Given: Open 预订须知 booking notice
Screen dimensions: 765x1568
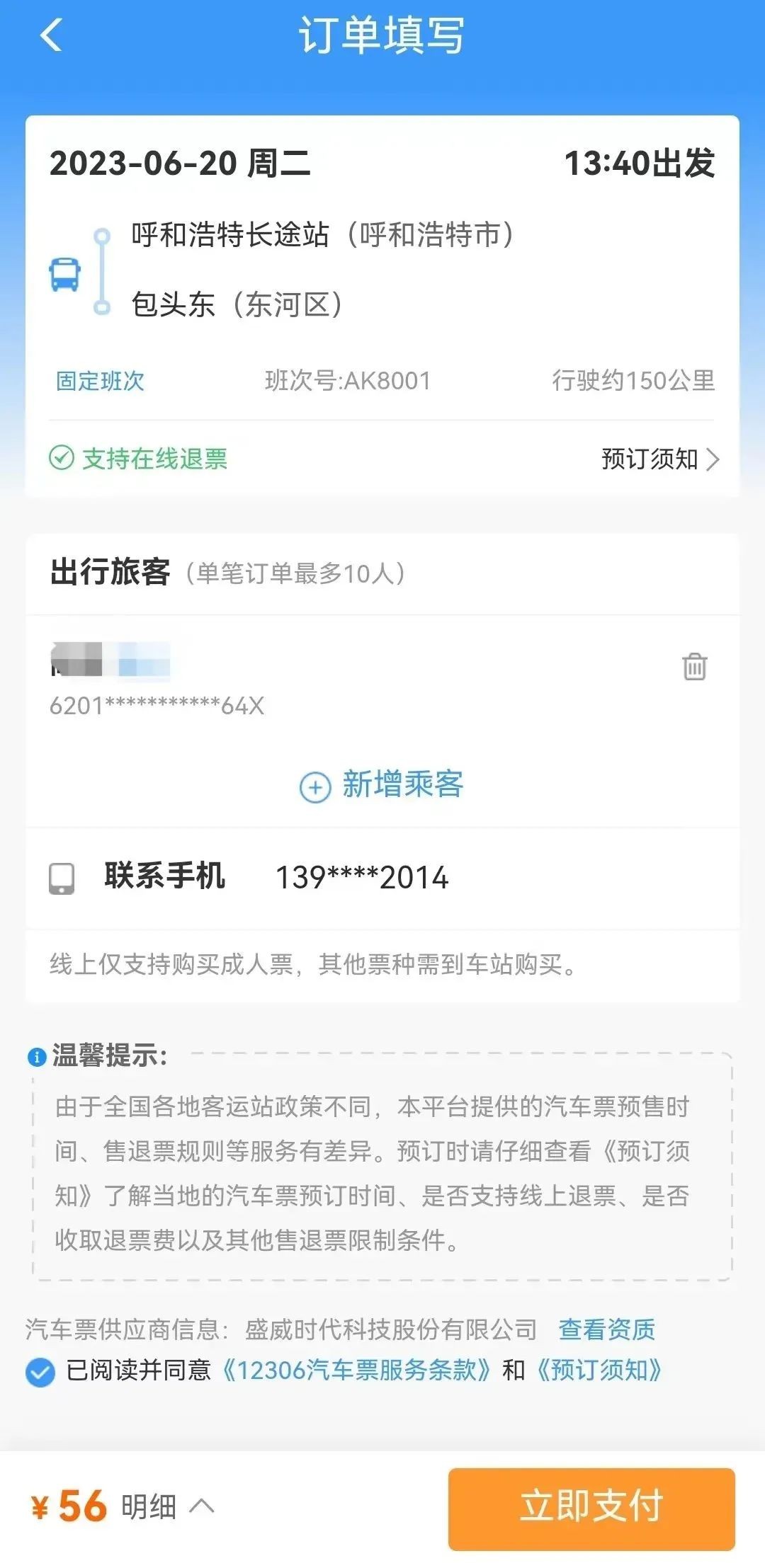Looking at the screenshot, I should (659, 459).
